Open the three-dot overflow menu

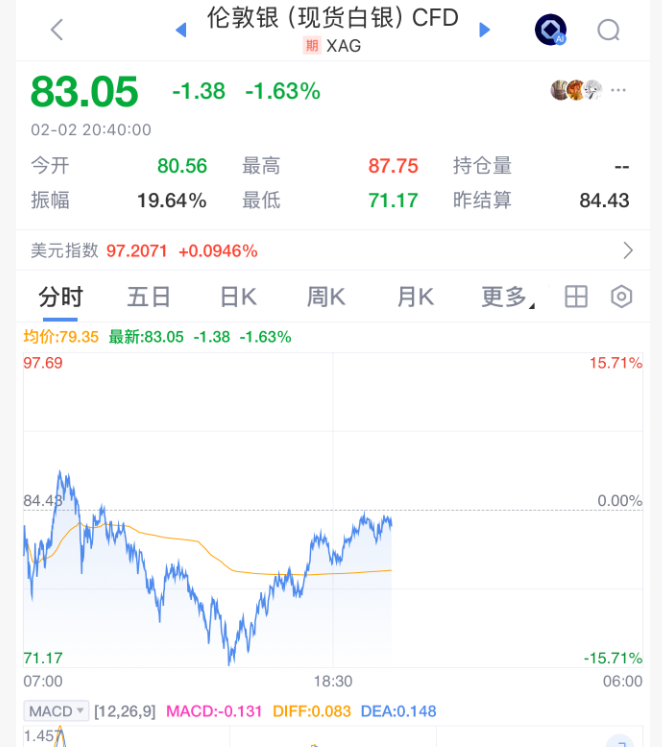[619, 90]
